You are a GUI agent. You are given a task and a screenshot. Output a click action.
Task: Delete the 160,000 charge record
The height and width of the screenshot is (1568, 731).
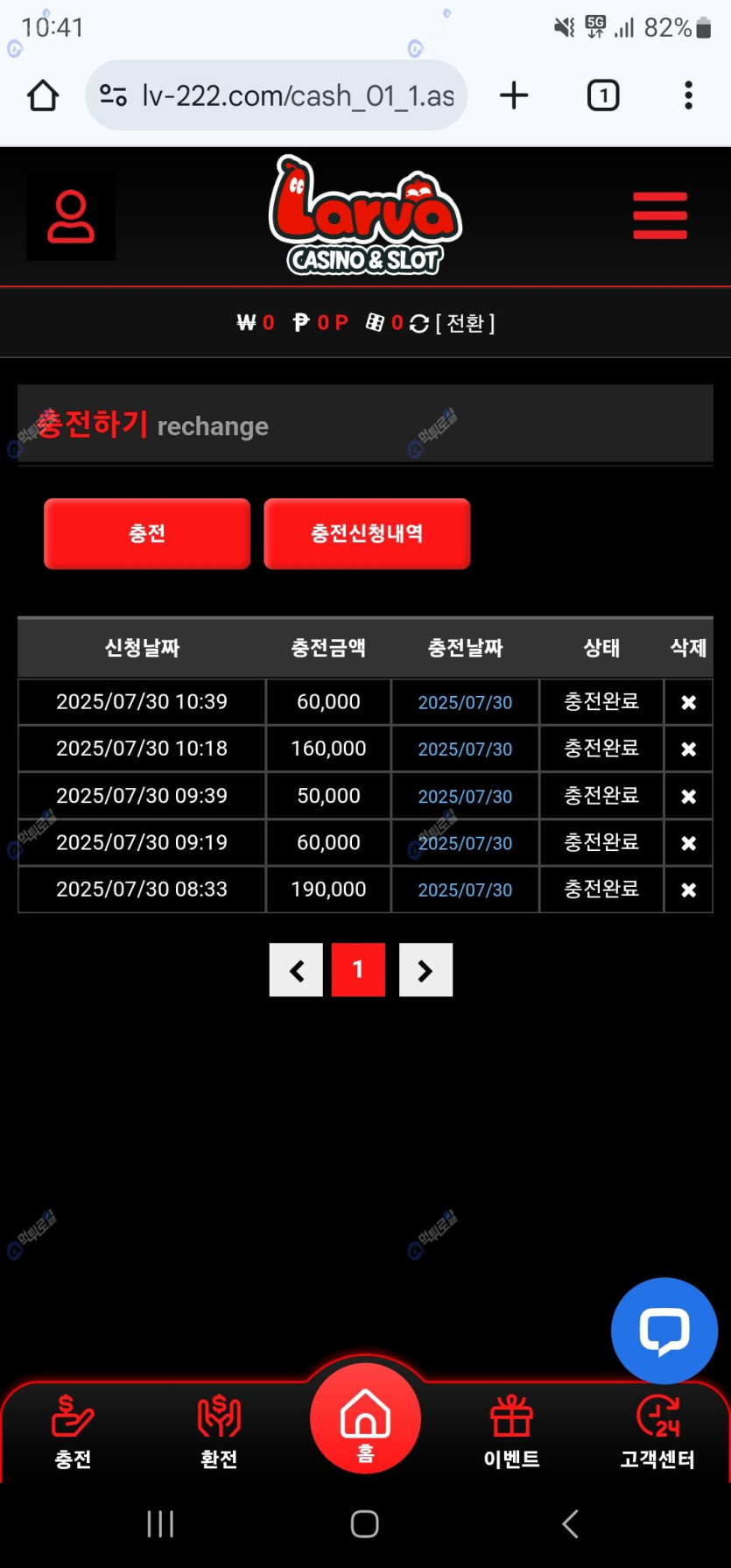pos(688,749)
